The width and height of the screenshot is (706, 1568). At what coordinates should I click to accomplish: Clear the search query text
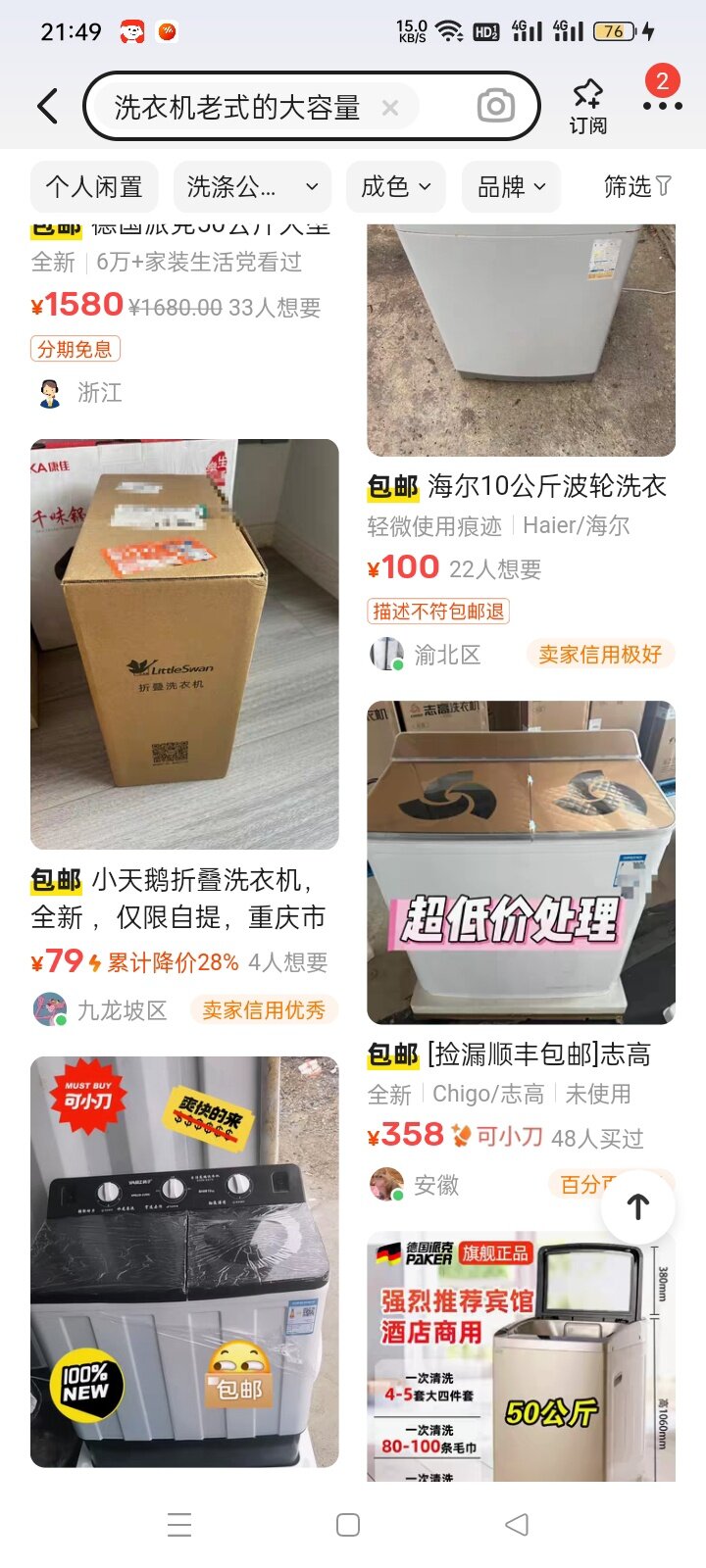click(x=390, y=108)
